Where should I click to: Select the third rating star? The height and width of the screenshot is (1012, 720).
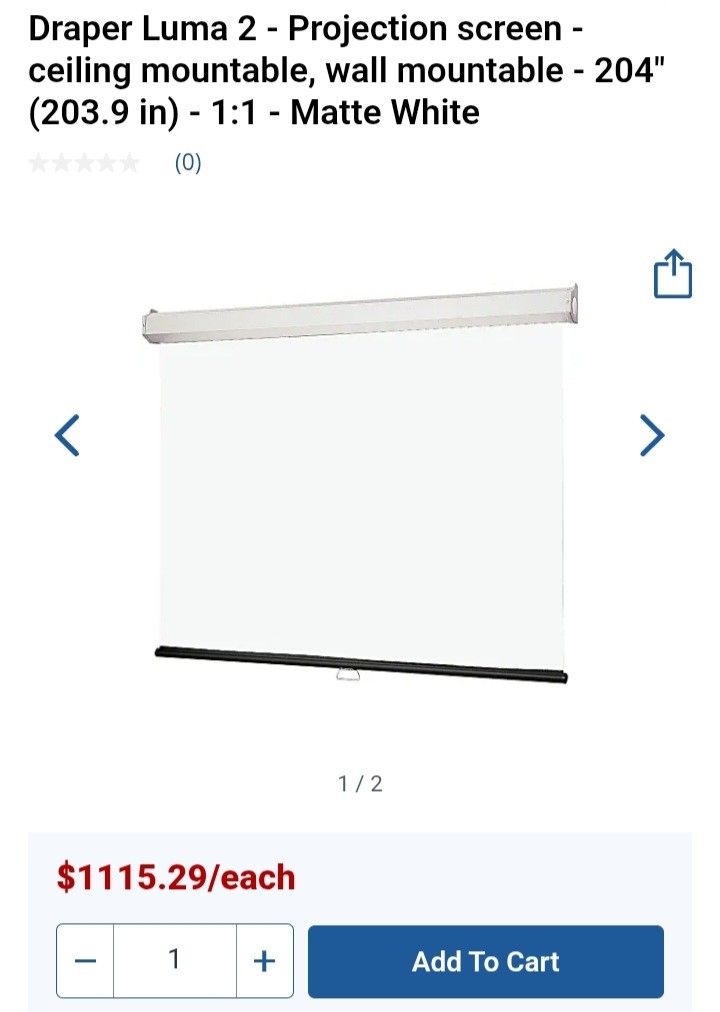click(x=85, y=162)
